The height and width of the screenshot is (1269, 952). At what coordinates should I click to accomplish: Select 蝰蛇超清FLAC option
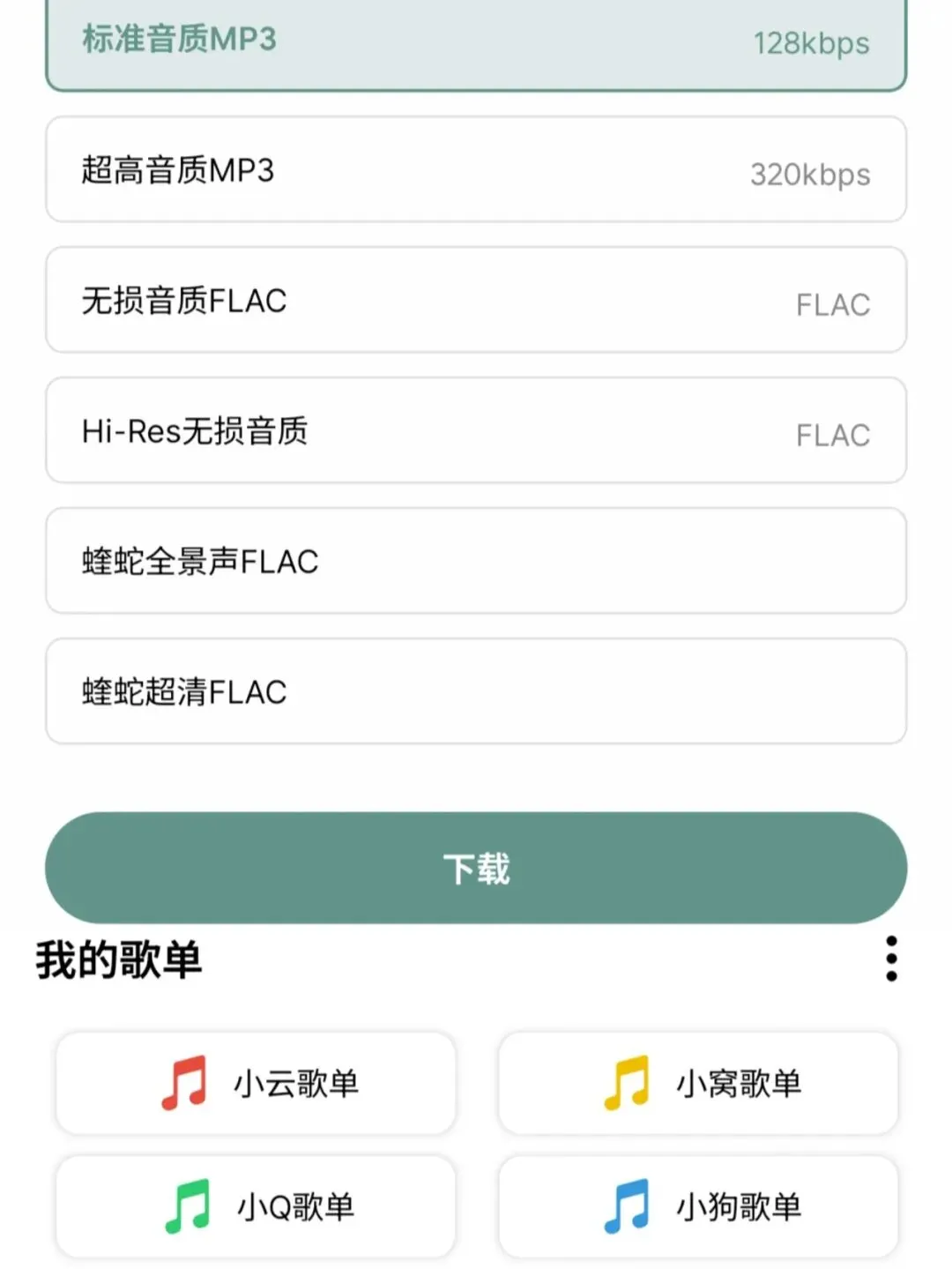[x=476, y=691]
